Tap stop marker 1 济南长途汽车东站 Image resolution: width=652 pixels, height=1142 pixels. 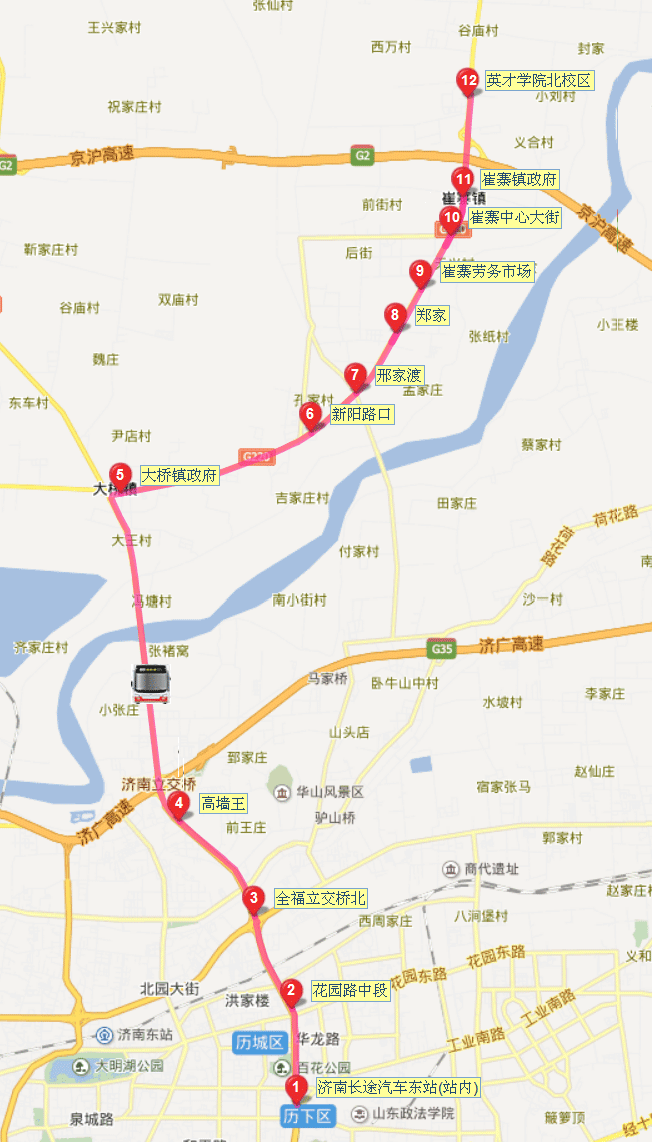point(295,1086)
